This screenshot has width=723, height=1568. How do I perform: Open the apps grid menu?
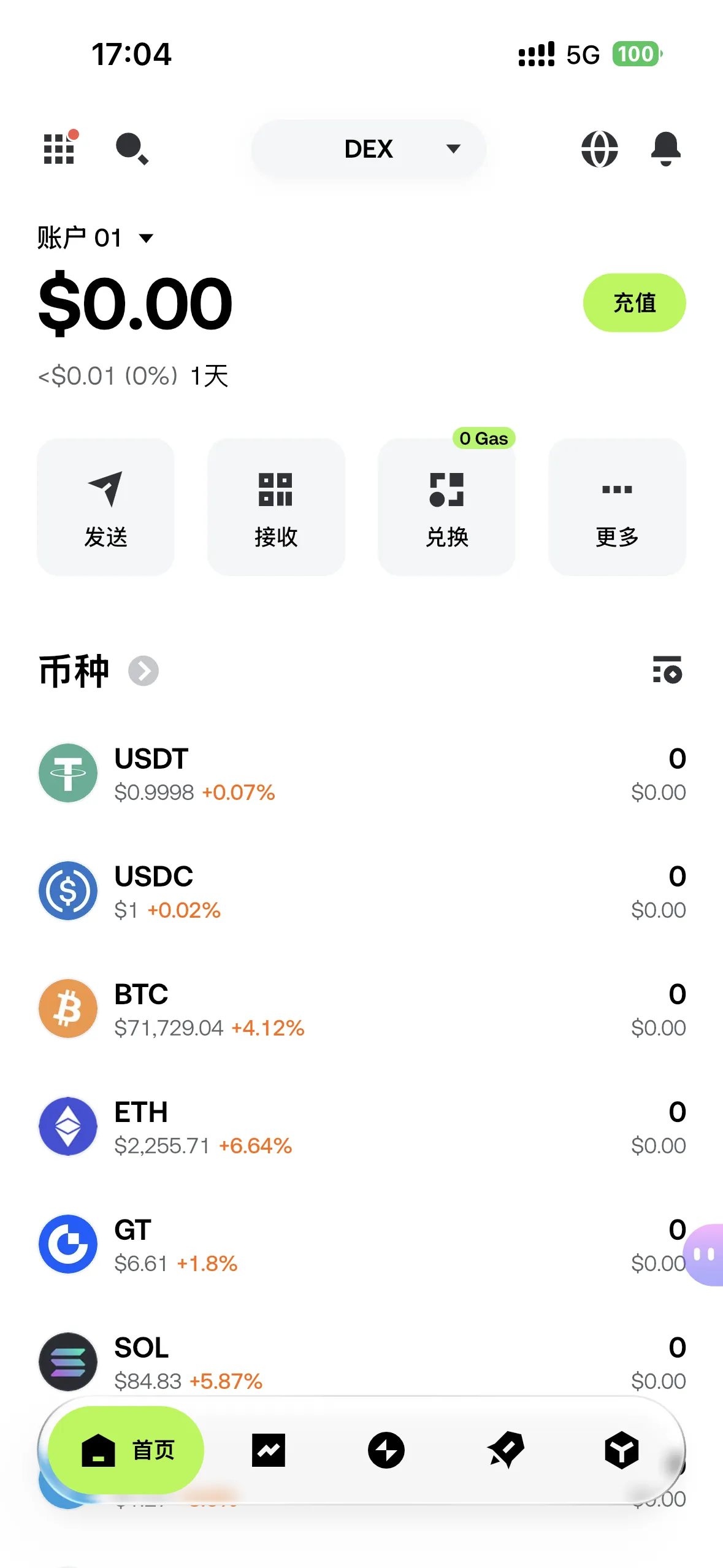click(58, 149)
